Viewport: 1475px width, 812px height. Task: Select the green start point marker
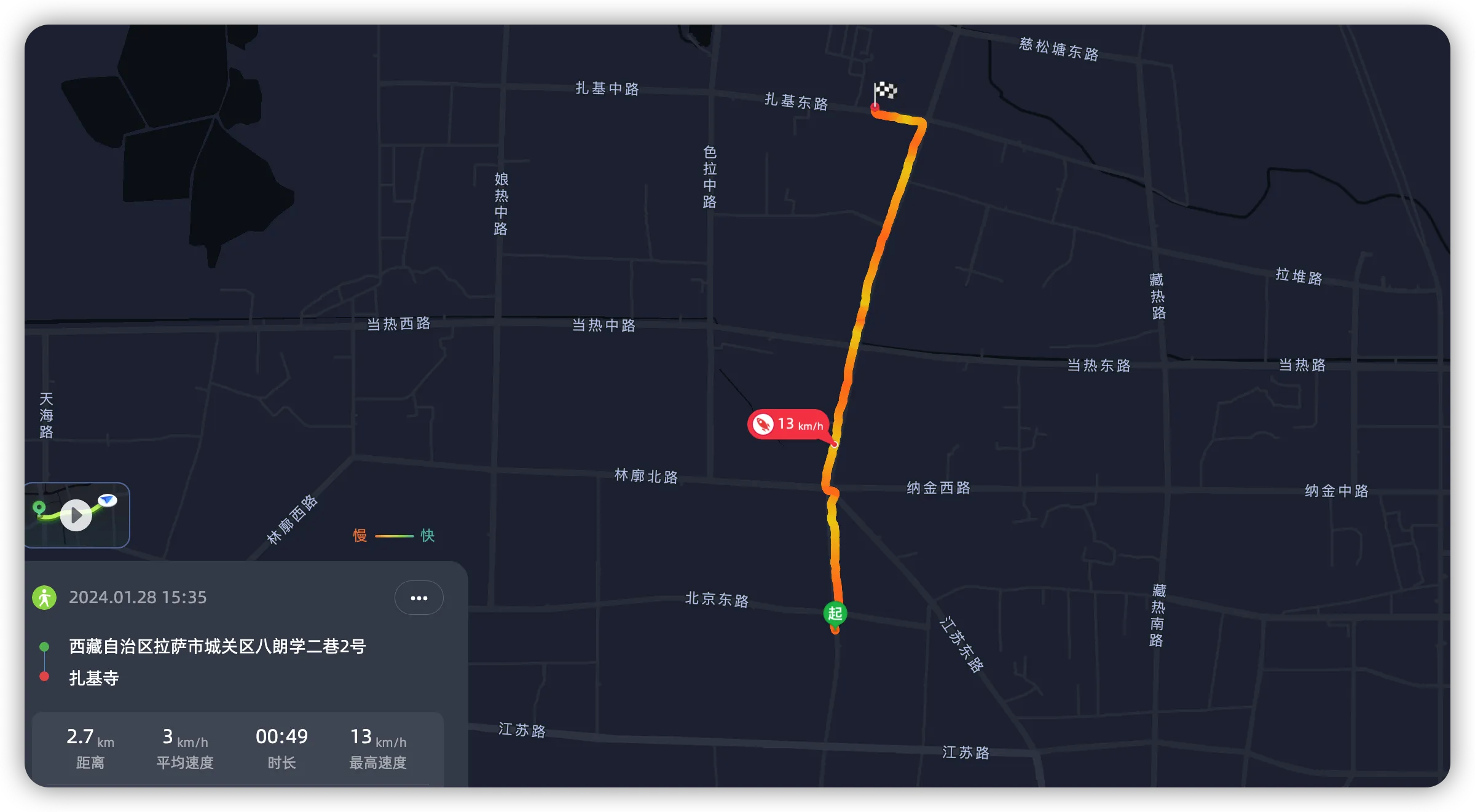835,613
